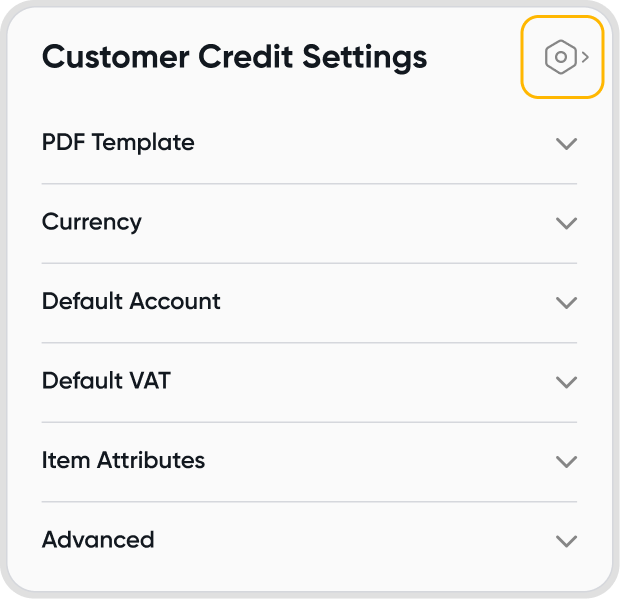Screen dimensions: 620x599
Task: Expand the Advanced section
Action: pyautogui.click(x=566, y=540)
